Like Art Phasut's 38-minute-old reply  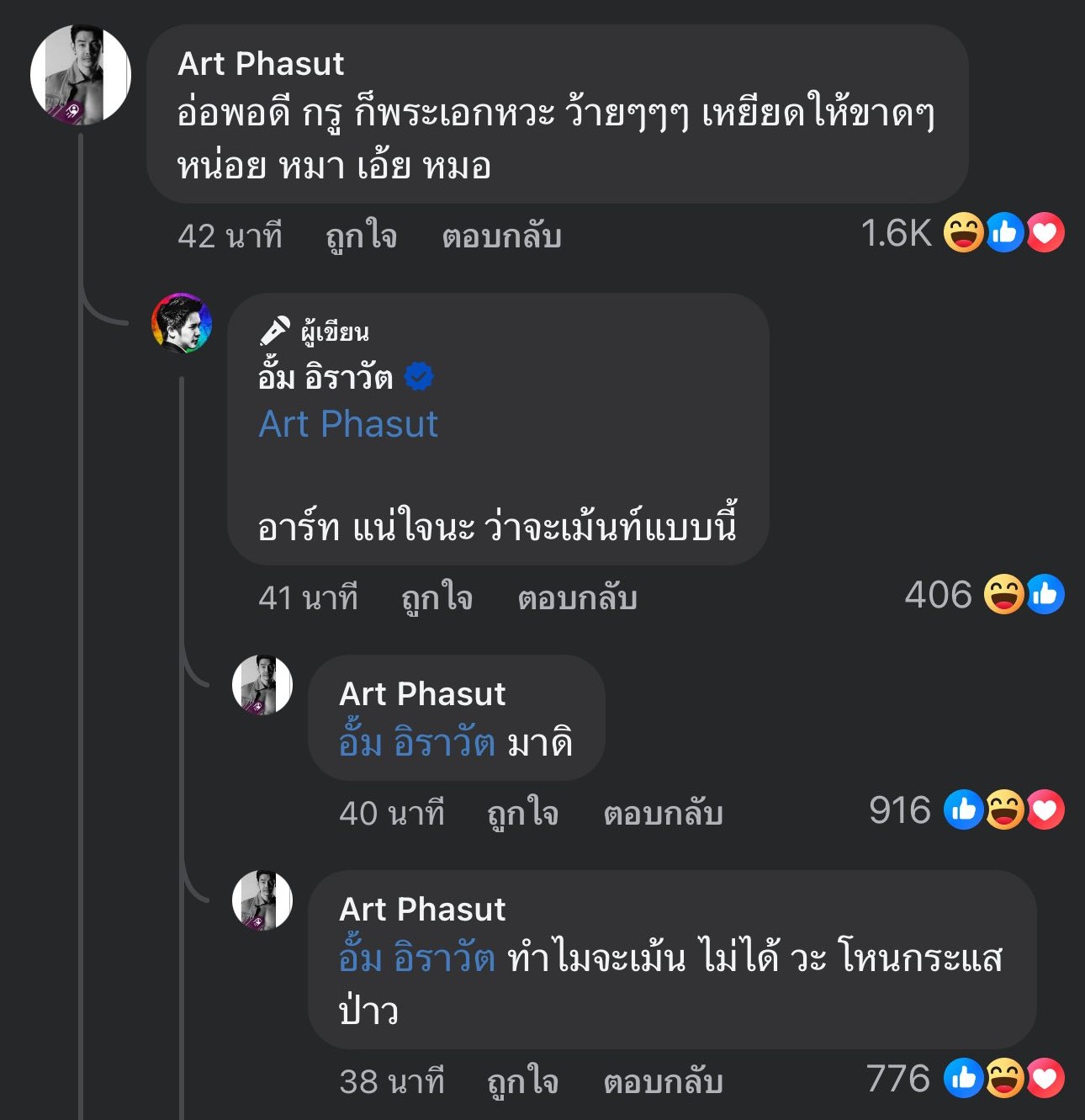[522, 1082]
